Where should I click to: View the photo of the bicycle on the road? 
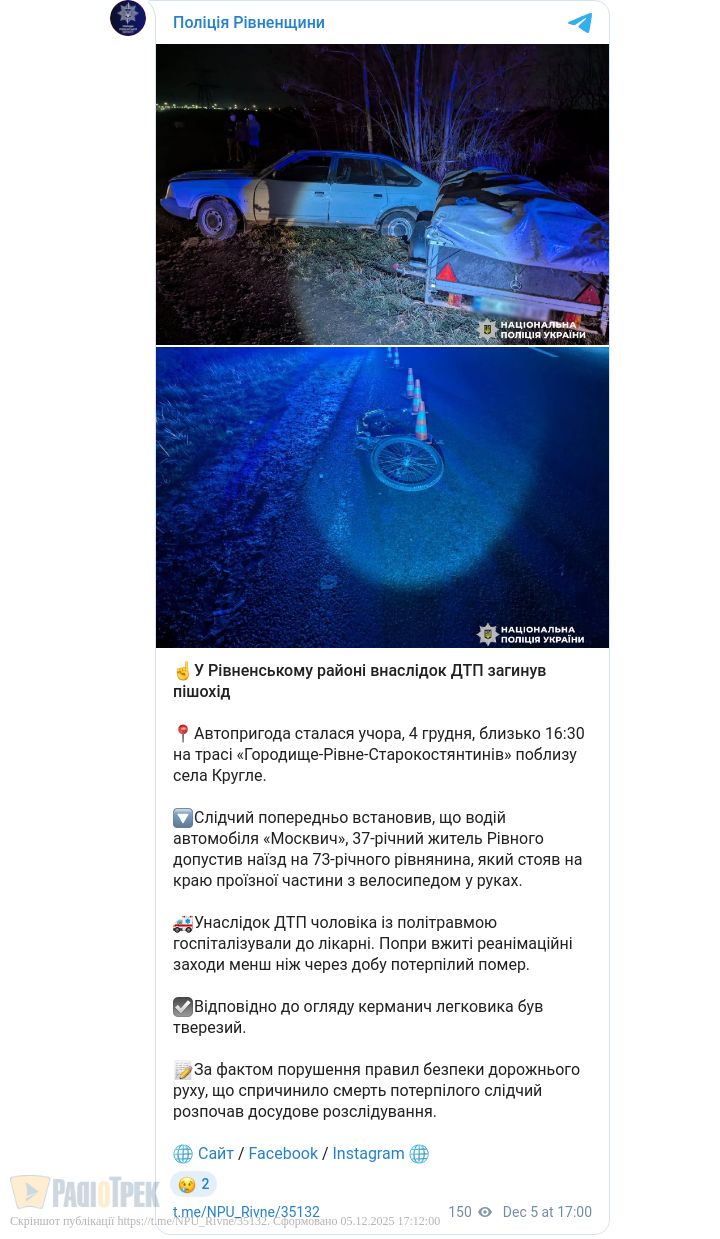382,497
